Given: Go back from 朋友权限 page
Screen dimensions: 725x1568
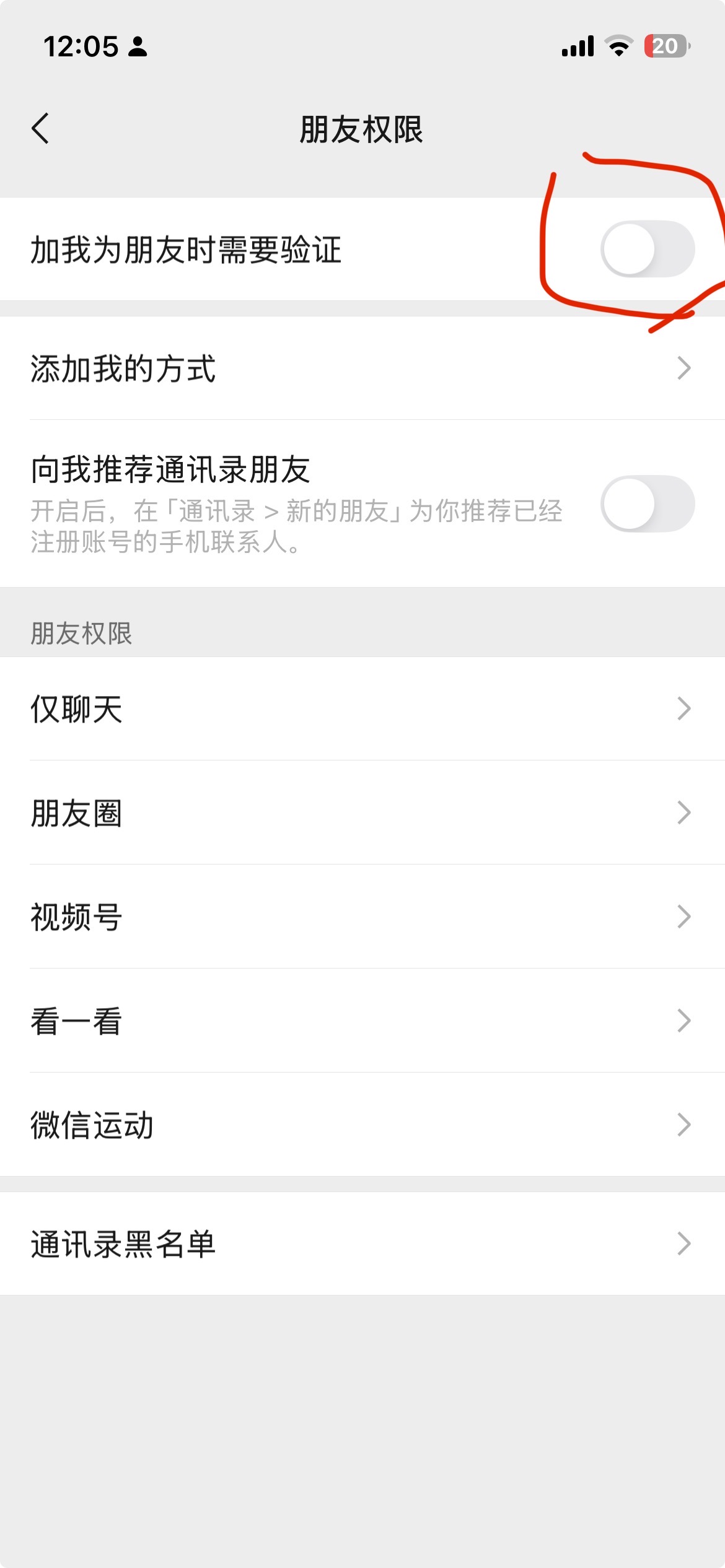Looking at the screenshot, I should point(41,129).
